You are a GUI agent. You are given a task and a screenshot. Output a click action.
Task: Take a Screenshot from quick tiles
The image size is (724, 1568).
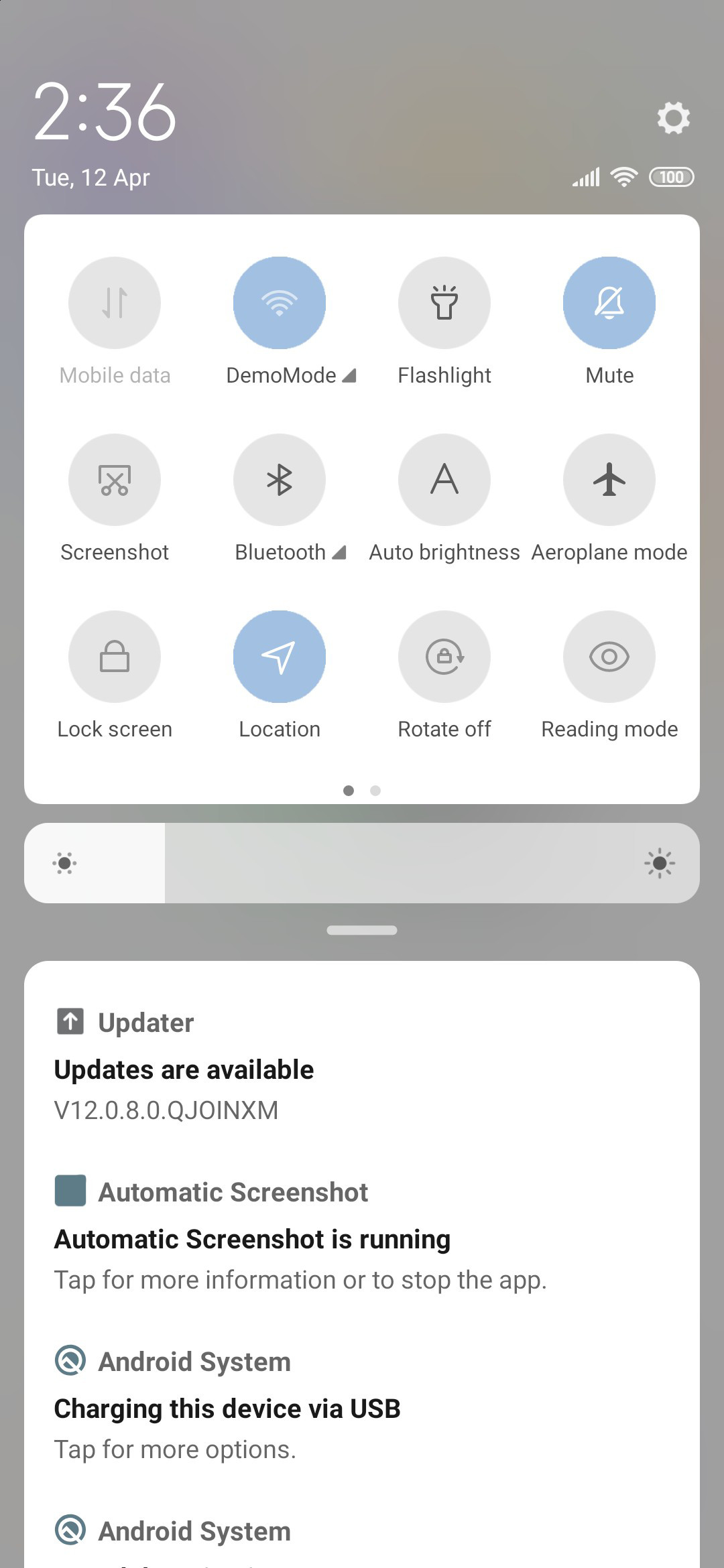coord(115,480)
